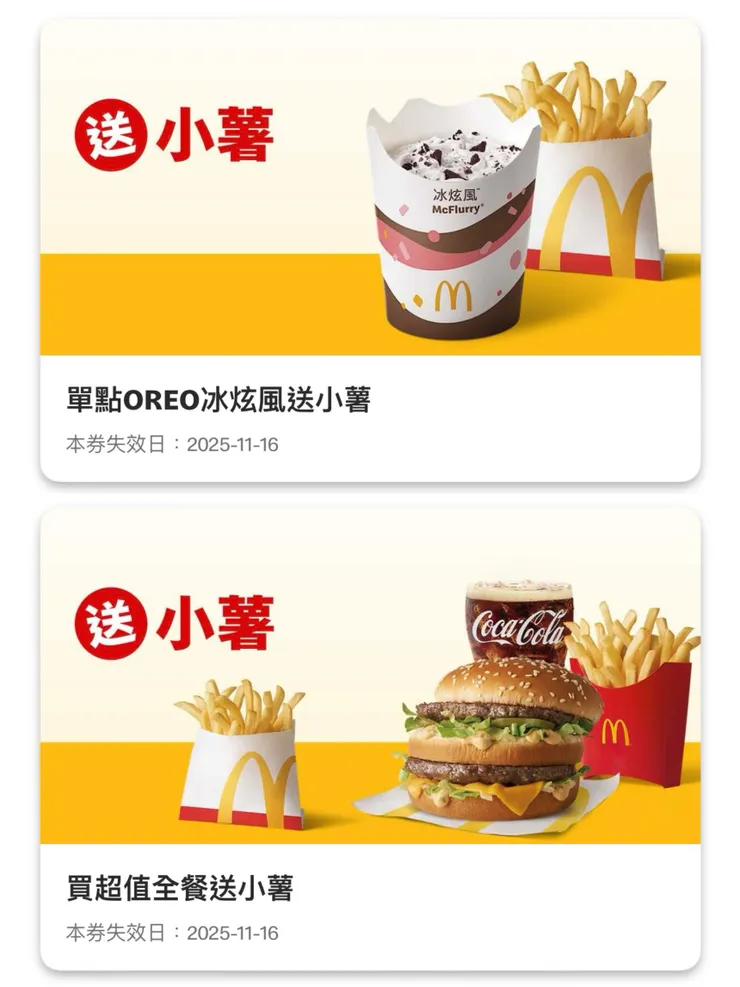
Task: Click the 送 badge on bottom coupon
Action: 112,621
